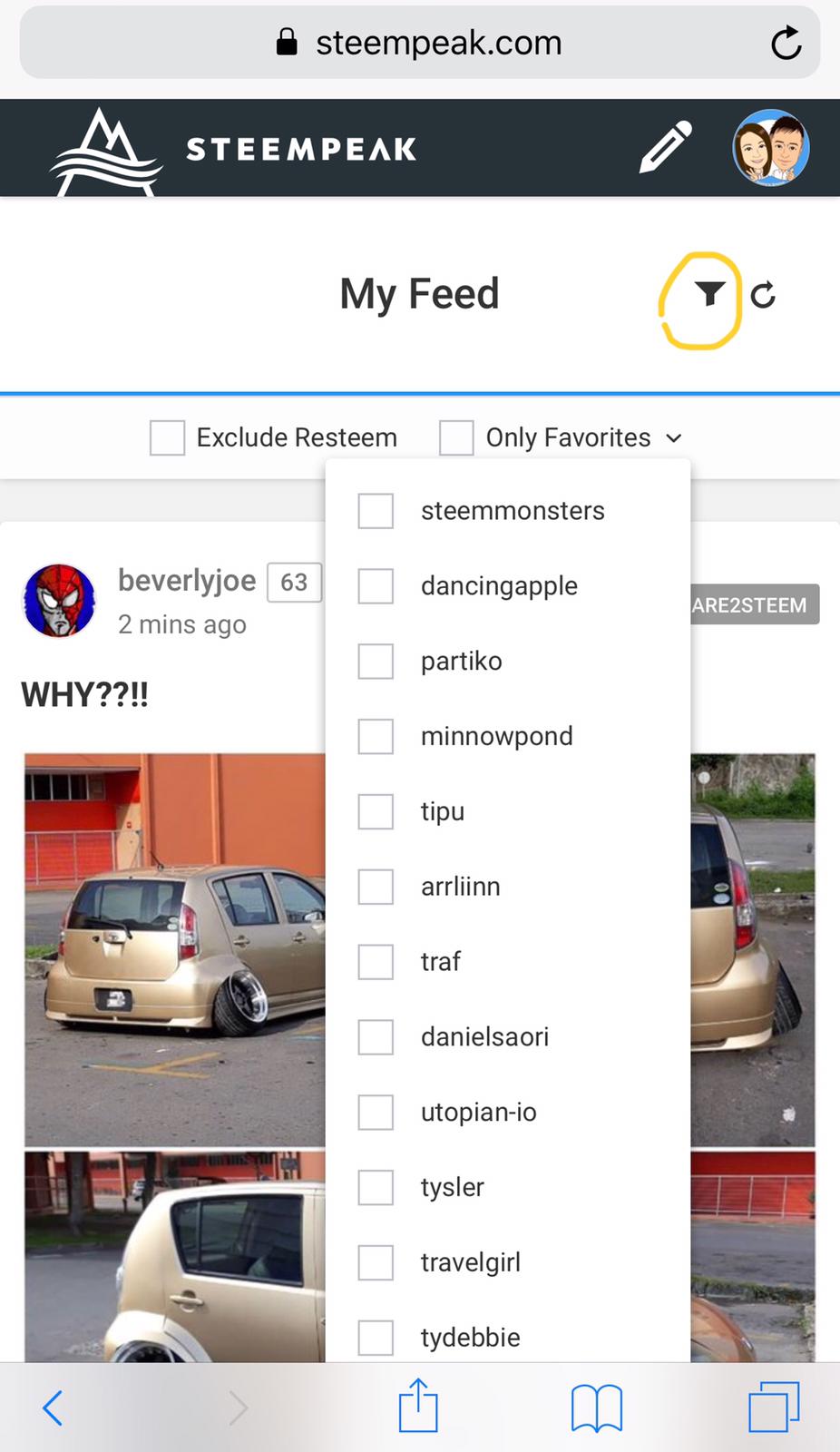Tick the tipu checkbox
The image size is (840, 1452).
point(376,811)
